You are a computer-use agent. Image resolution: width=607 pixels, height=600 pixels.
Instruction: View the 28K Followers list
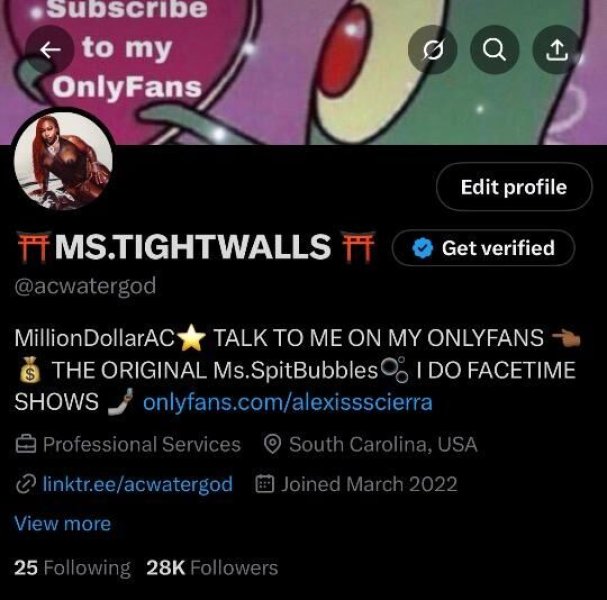tap(212, 568)
